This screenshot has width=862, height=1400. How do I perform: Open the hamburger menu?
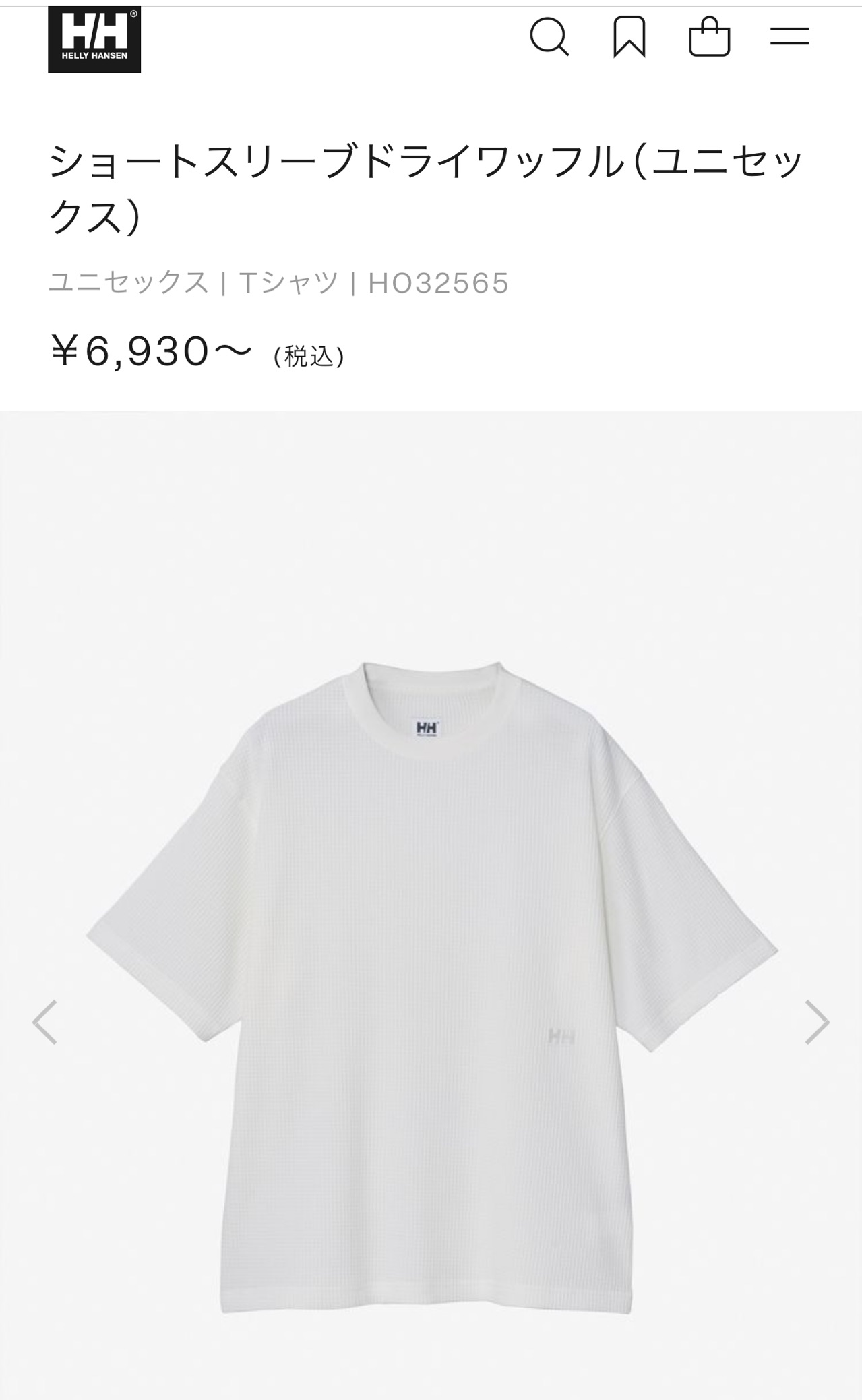(x=790, y=36)
